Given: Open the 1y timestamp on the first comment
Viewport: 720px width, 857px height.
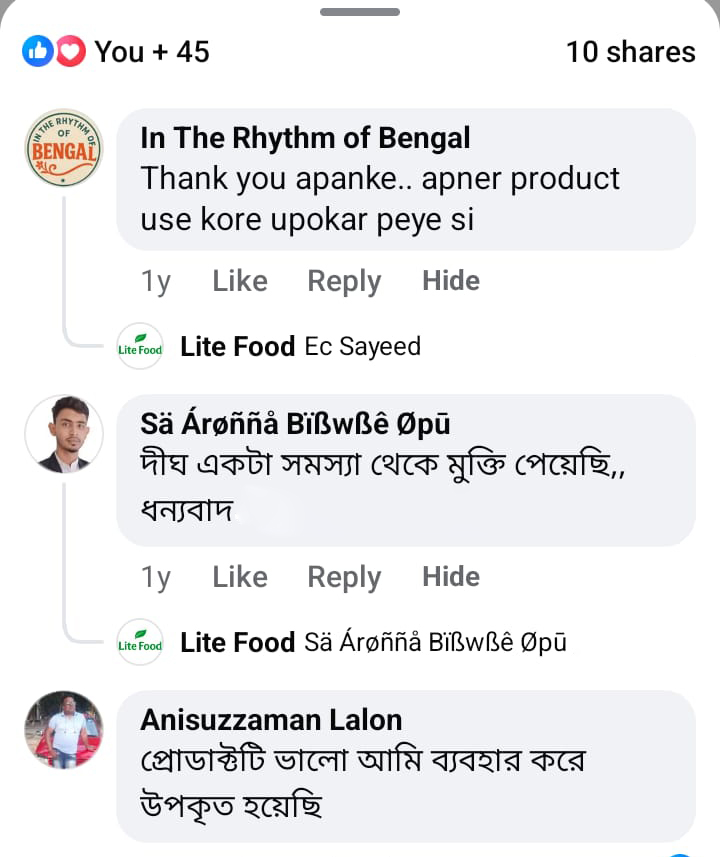Looking at the screenshot, I should pyautogui.click(x=155, y=281).
